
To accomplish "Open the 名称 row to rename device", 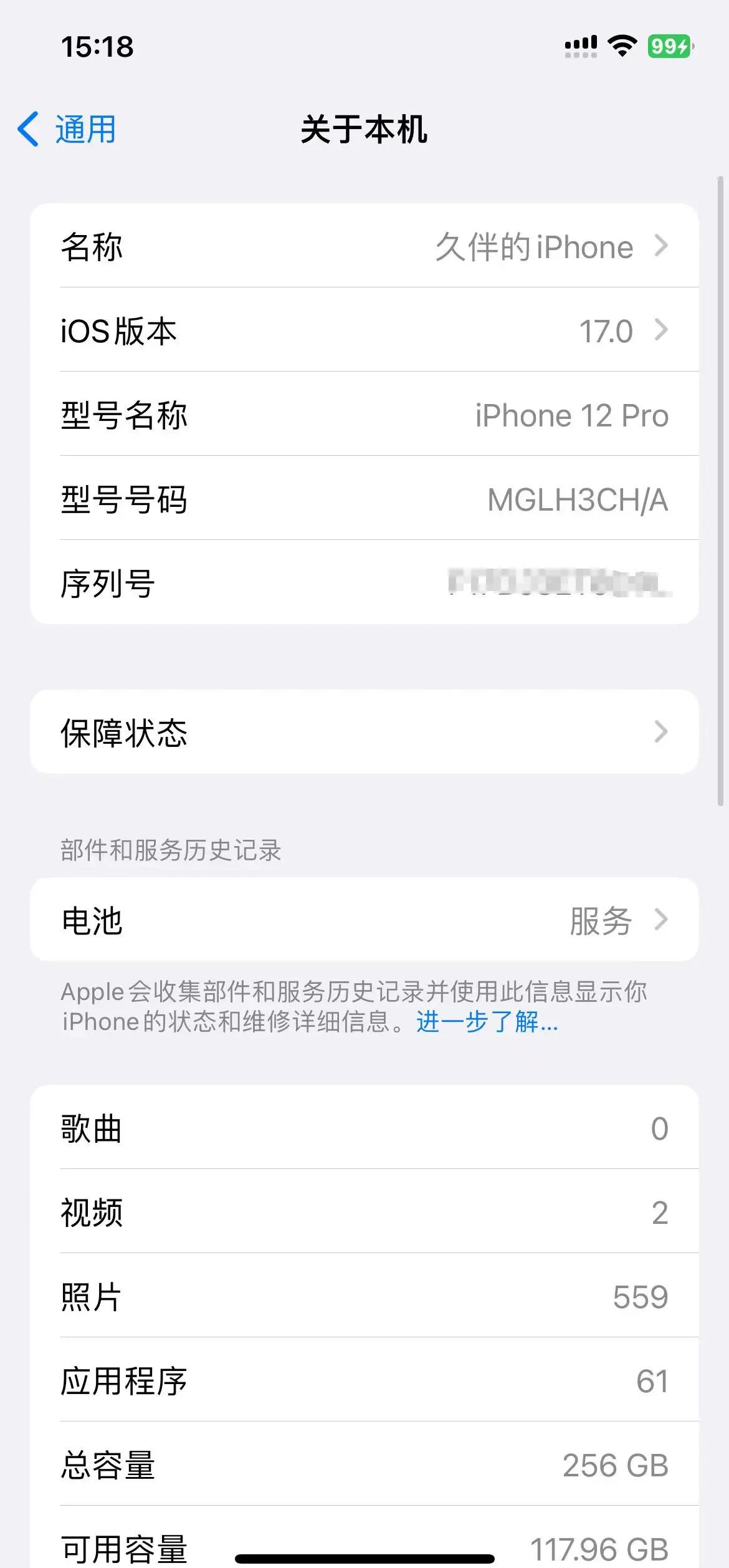I will pos(364,246).
